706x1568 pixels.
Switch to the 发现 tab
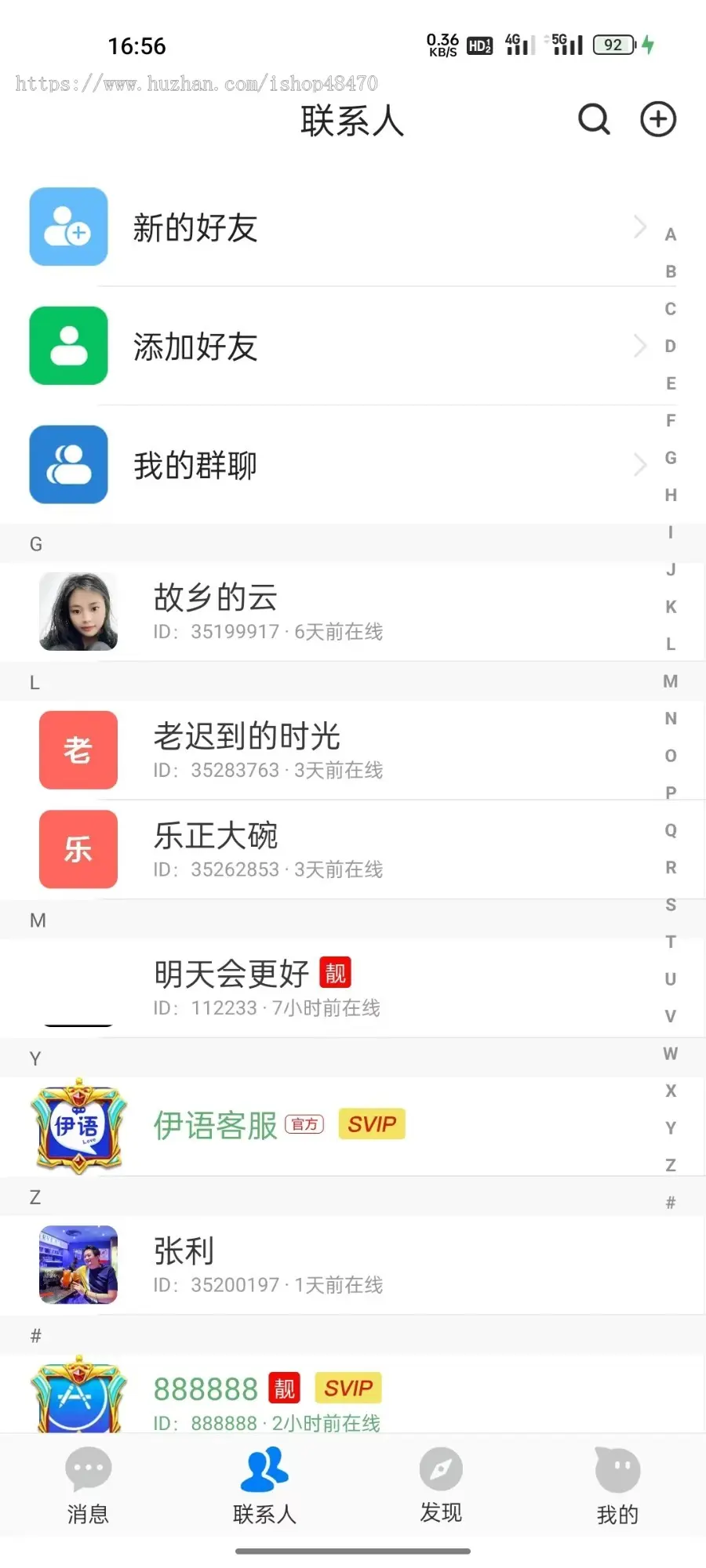click(441, 1486)
